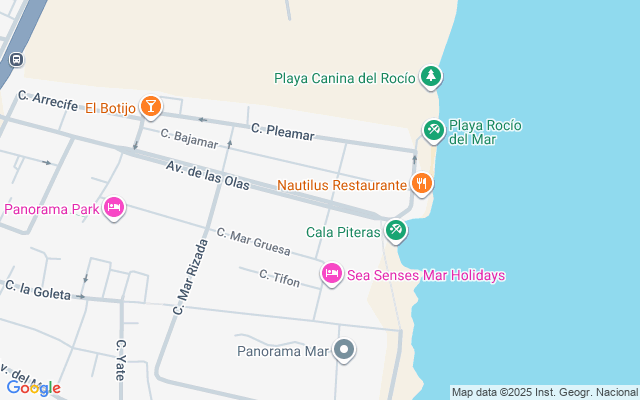Select the El Botijo bar marker
The width and height of the screenshot is (640, 400).
(x=150, y=106)
